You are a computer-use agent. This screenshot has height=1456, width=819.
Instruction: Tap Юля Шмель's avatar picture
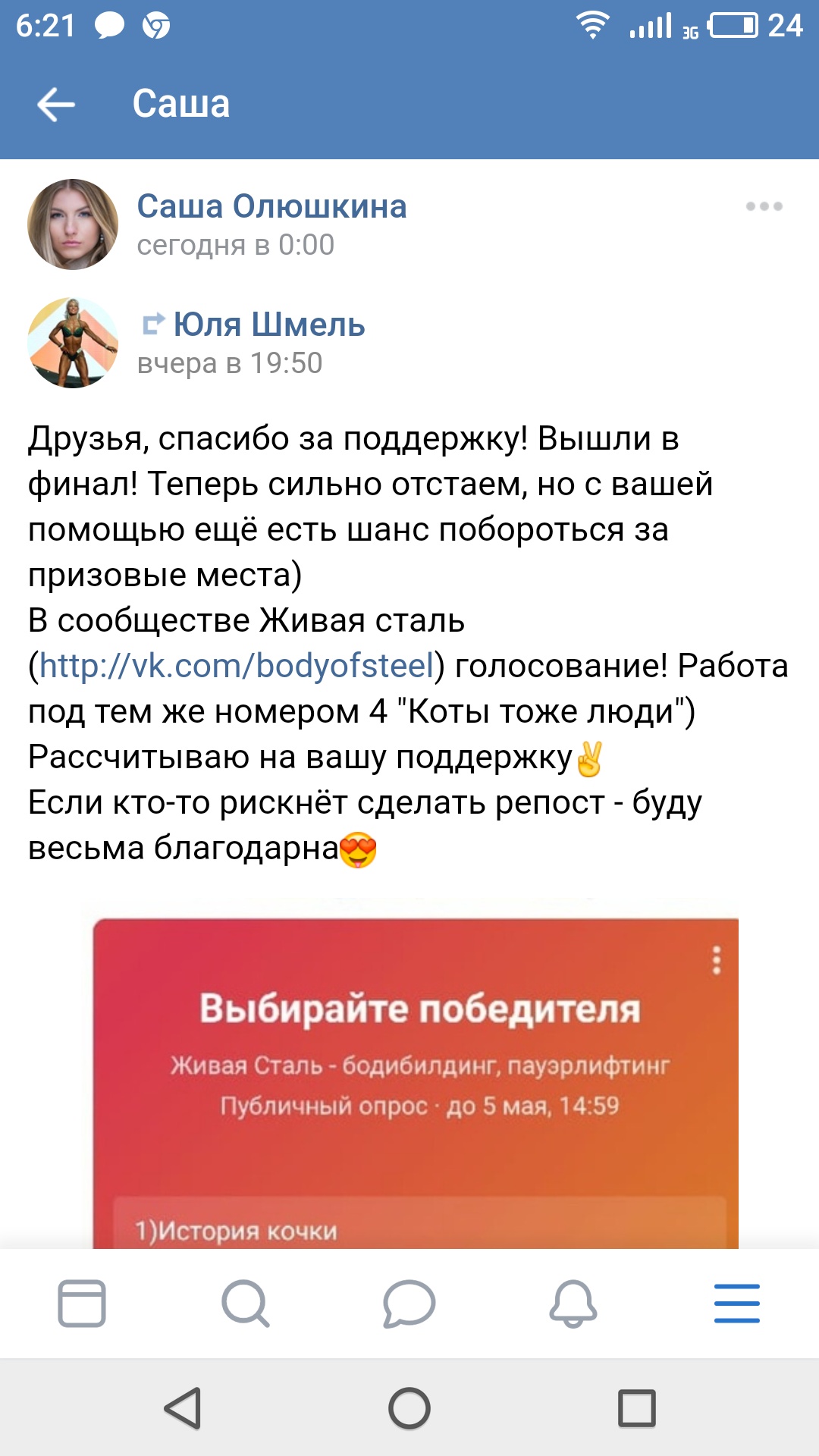tap(73, 343)
